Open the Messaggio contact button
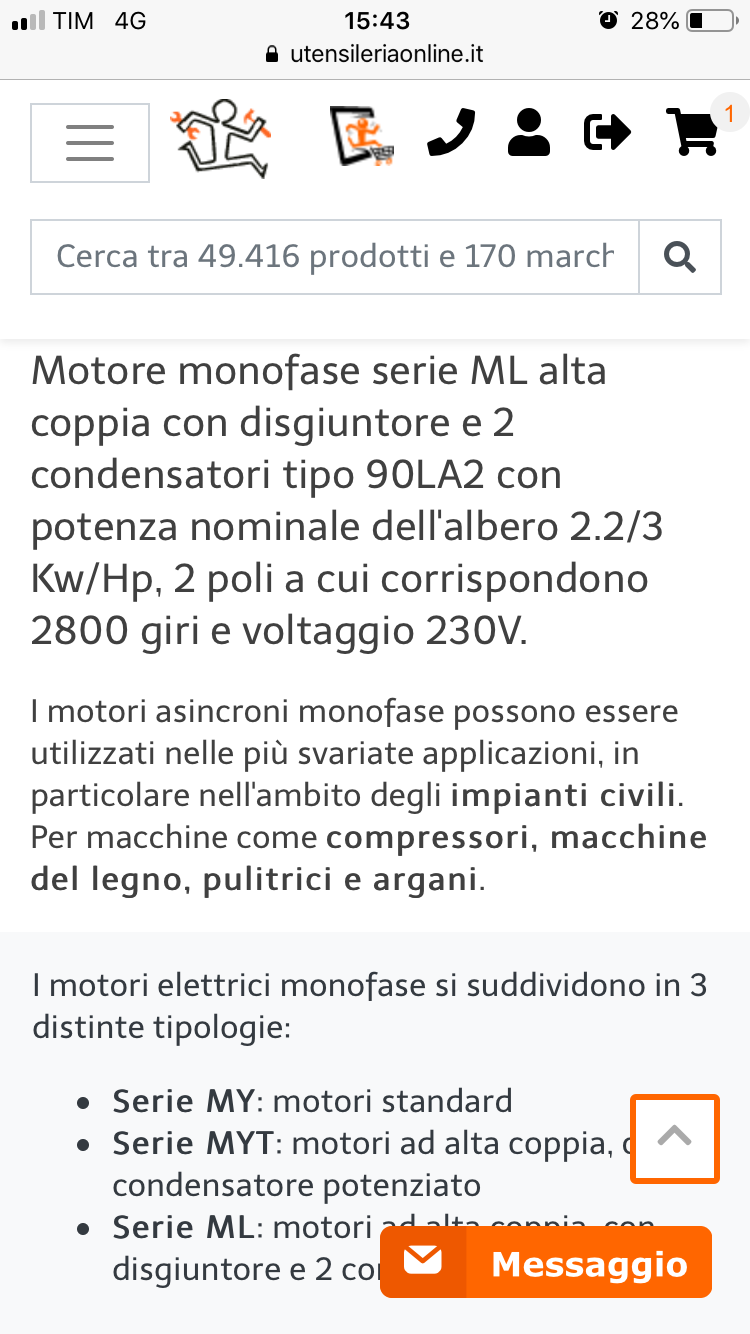Screen dimensions: 750x1334 pos(546,1263)
